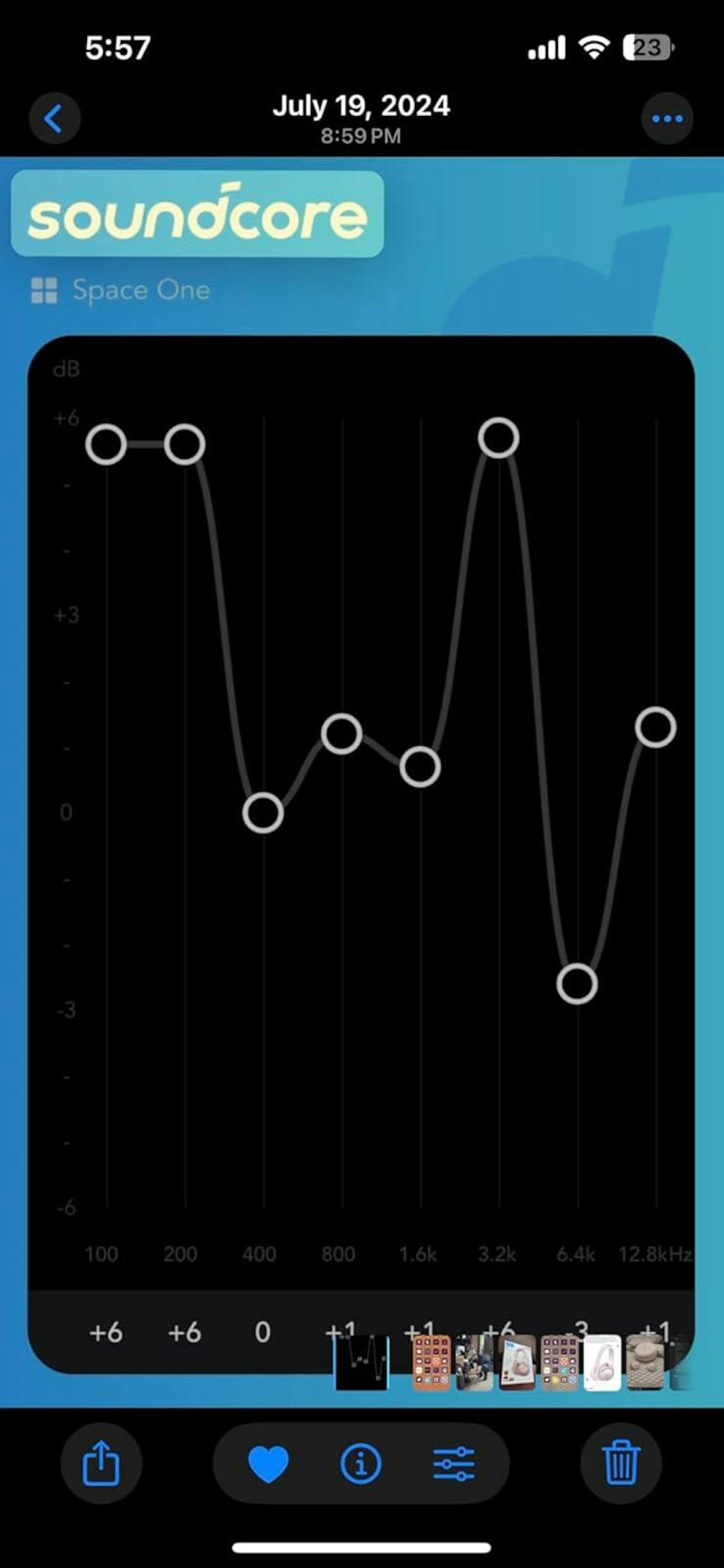This screenshot has width=724, height=1568.
Task: Open the knitted toy photo thumbnail
Action: pyautogui.click(x=644, y=1362)
